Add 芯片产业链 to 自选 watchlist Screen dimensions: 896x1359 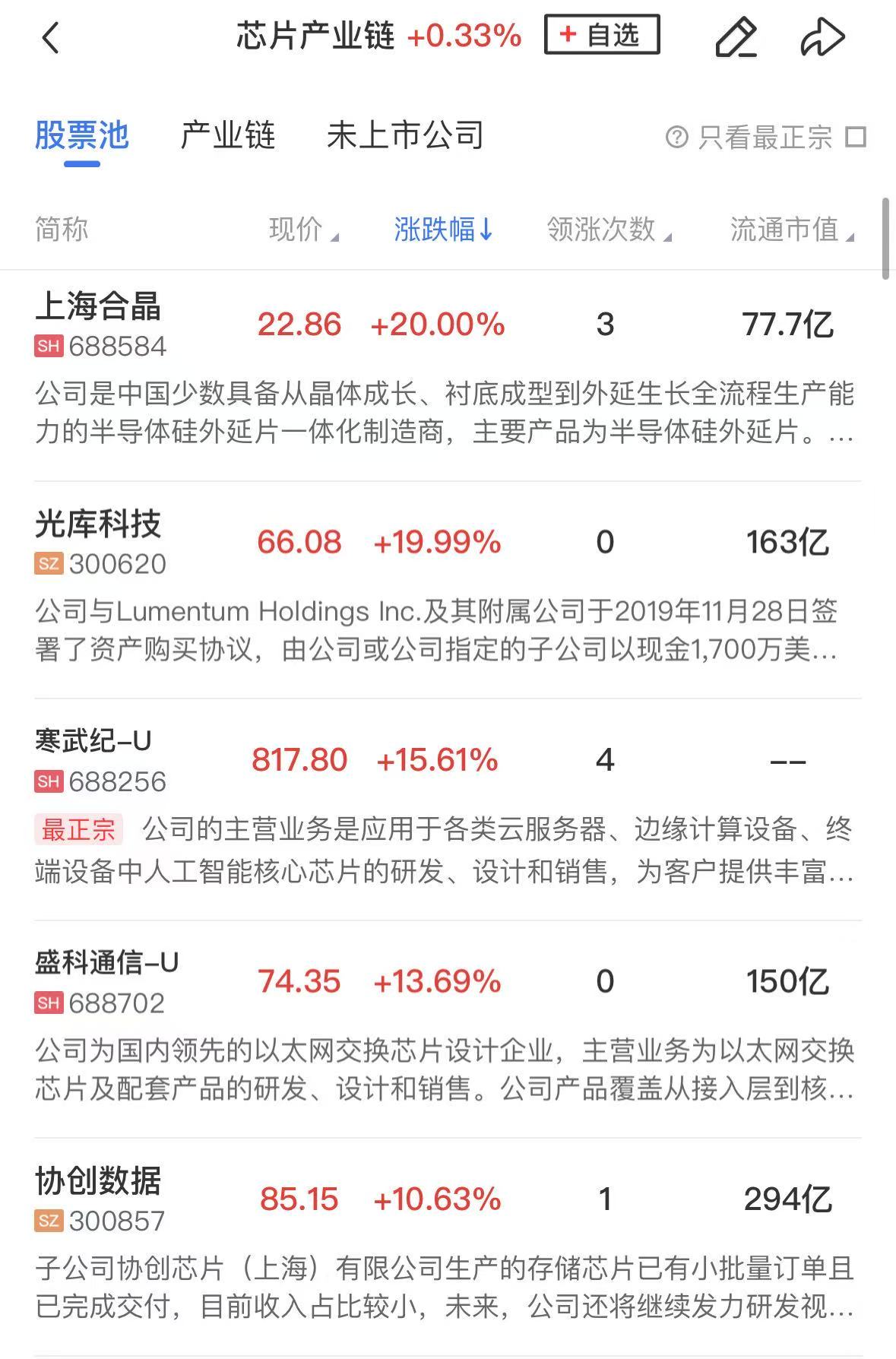click(x=601, y=35)
